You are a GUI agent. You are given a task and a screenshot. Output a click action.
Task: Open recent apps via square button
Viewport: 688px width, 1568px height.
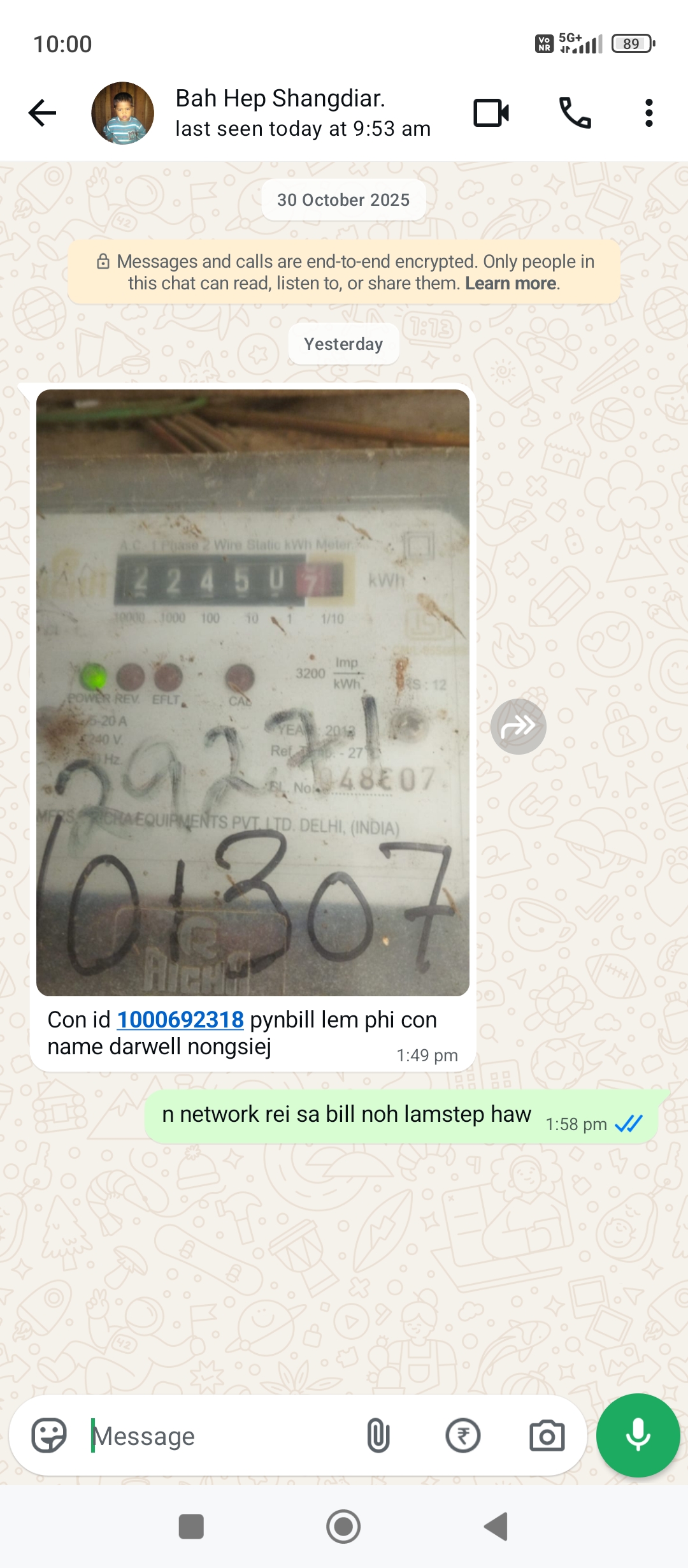click(191, 1527)
